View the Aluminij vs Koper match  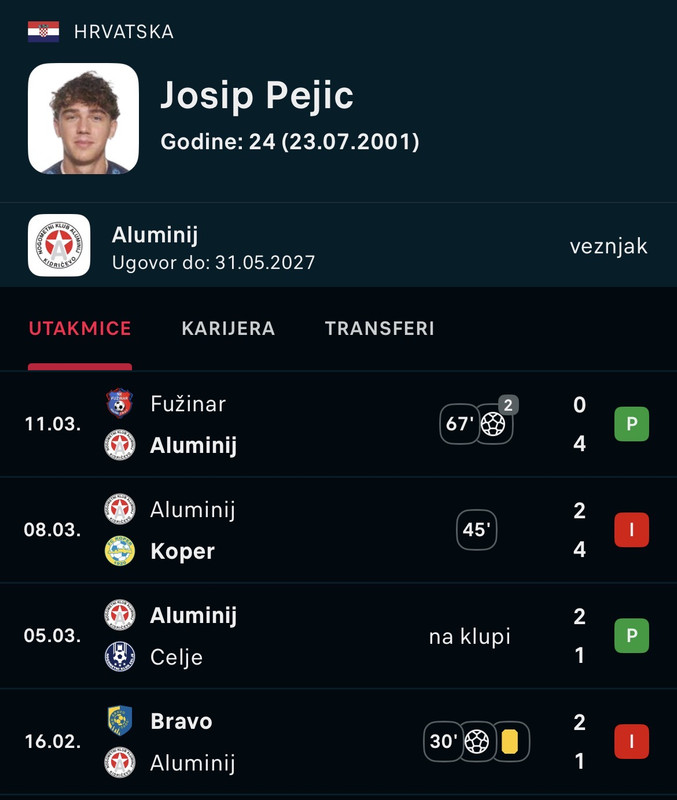[x=338, y=530]
